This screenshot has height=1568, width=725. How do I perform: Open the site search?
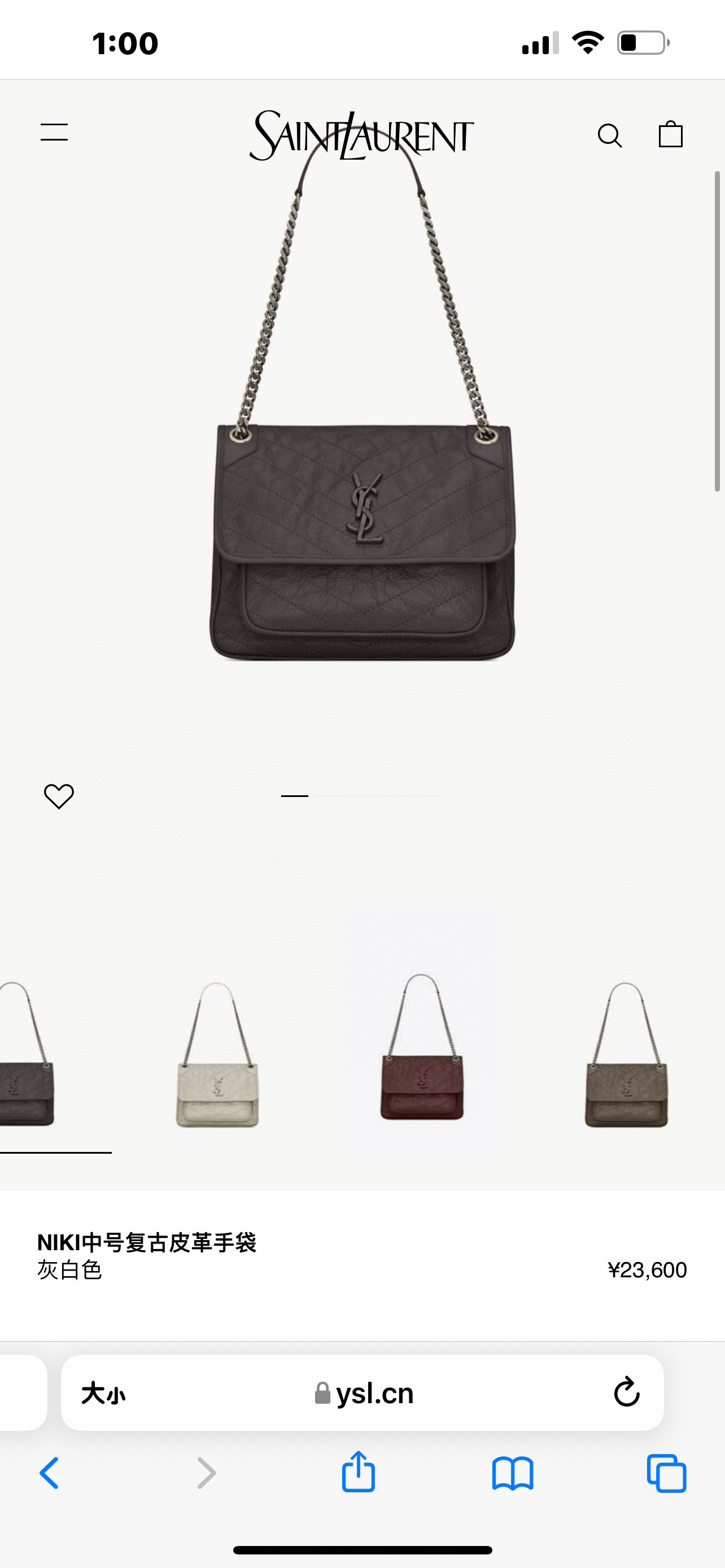[x=609, y=135]
